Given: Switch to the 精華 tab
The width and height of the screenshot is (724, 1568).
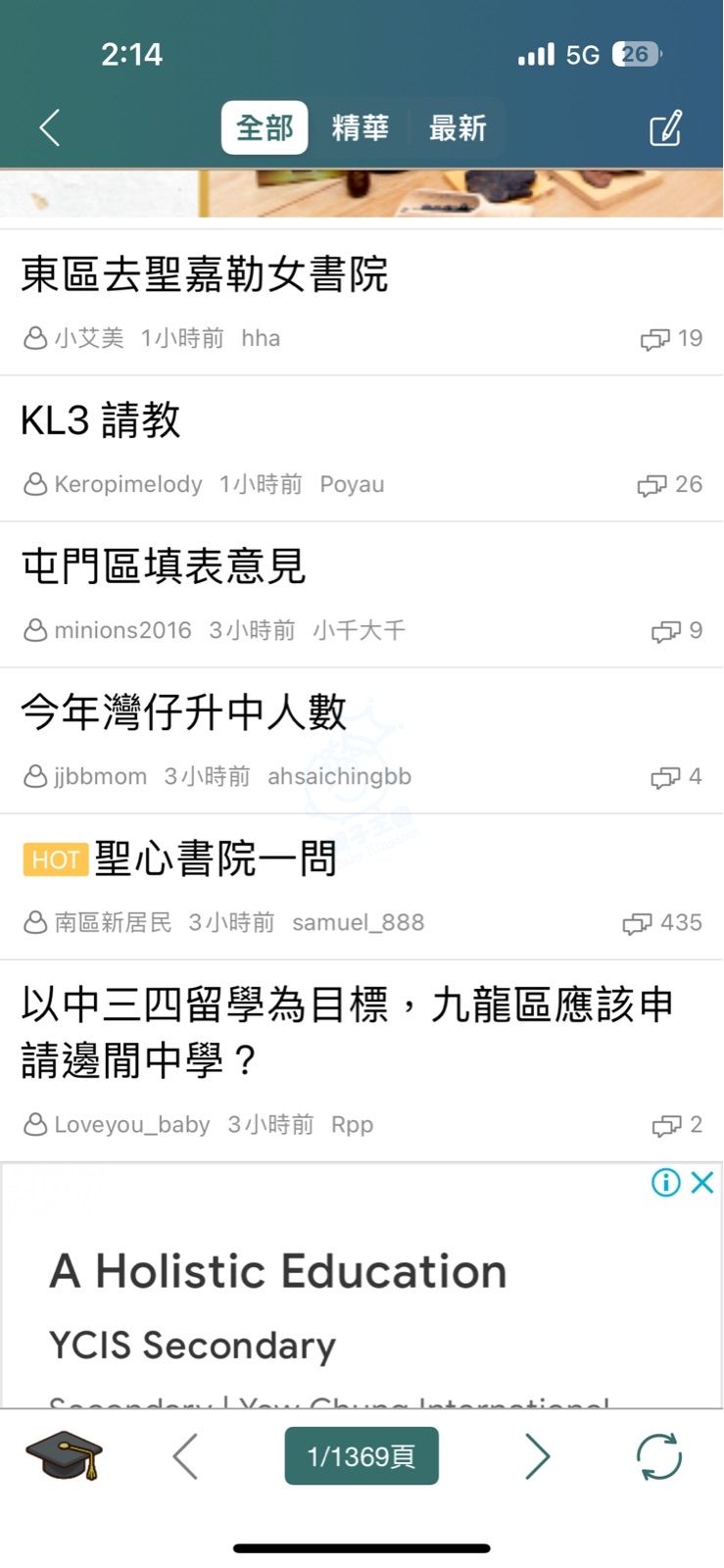Looking at the screenshot, I should 360,128.
